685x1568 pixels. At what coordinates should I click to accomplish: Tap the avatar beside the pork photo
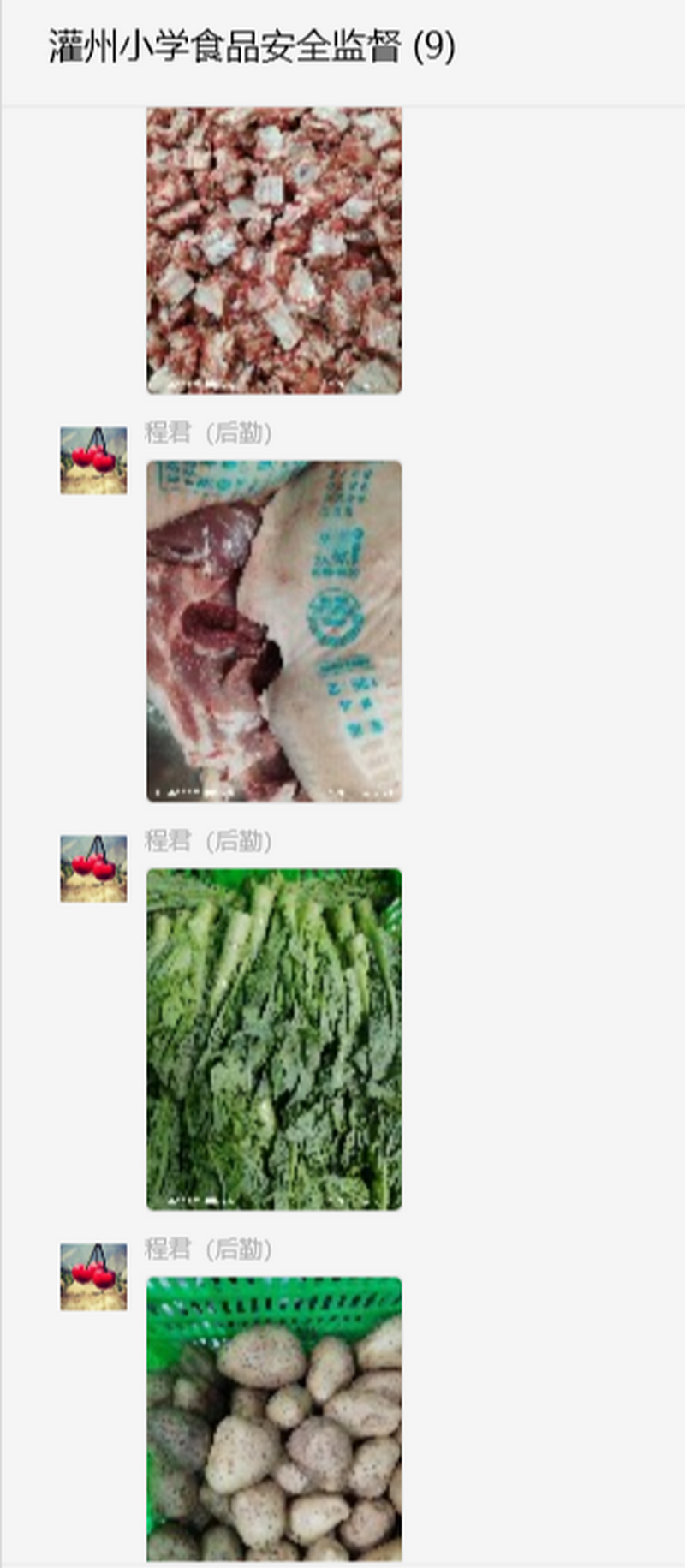tap(93, 461)
